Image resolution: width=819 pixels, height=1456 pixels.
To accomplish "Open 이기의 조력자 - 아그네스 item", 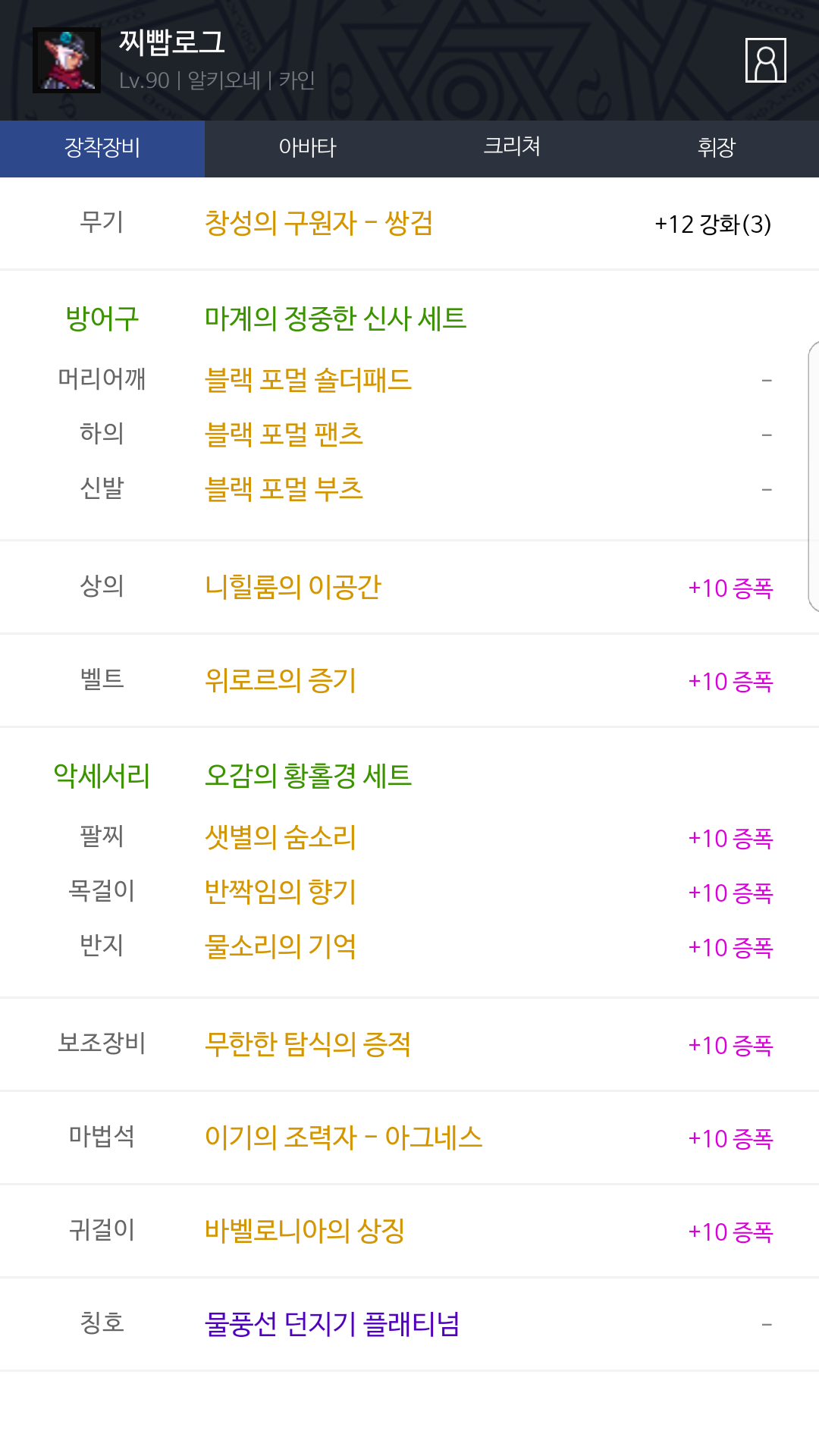I will coord(344,1137).
